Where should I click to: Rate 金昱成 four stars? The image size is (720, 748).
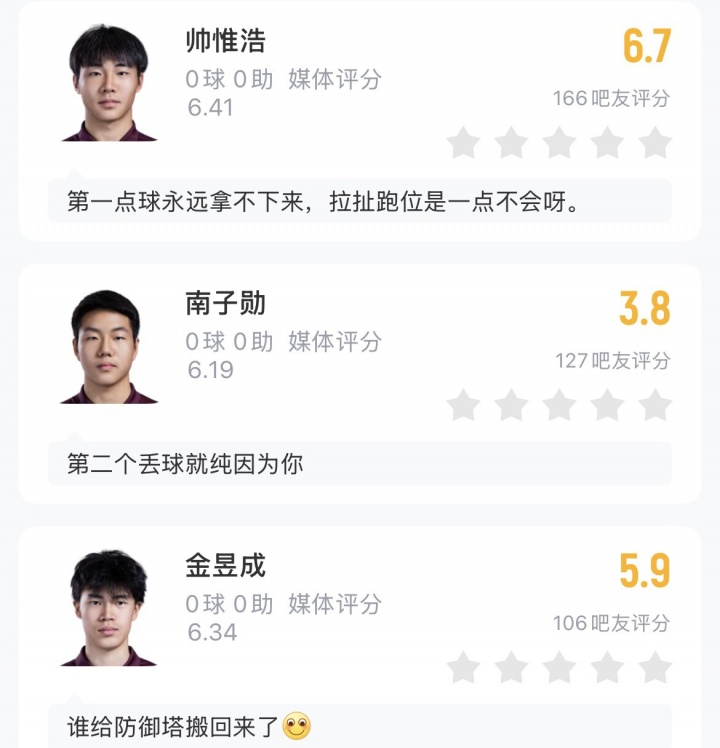[607, 667]
